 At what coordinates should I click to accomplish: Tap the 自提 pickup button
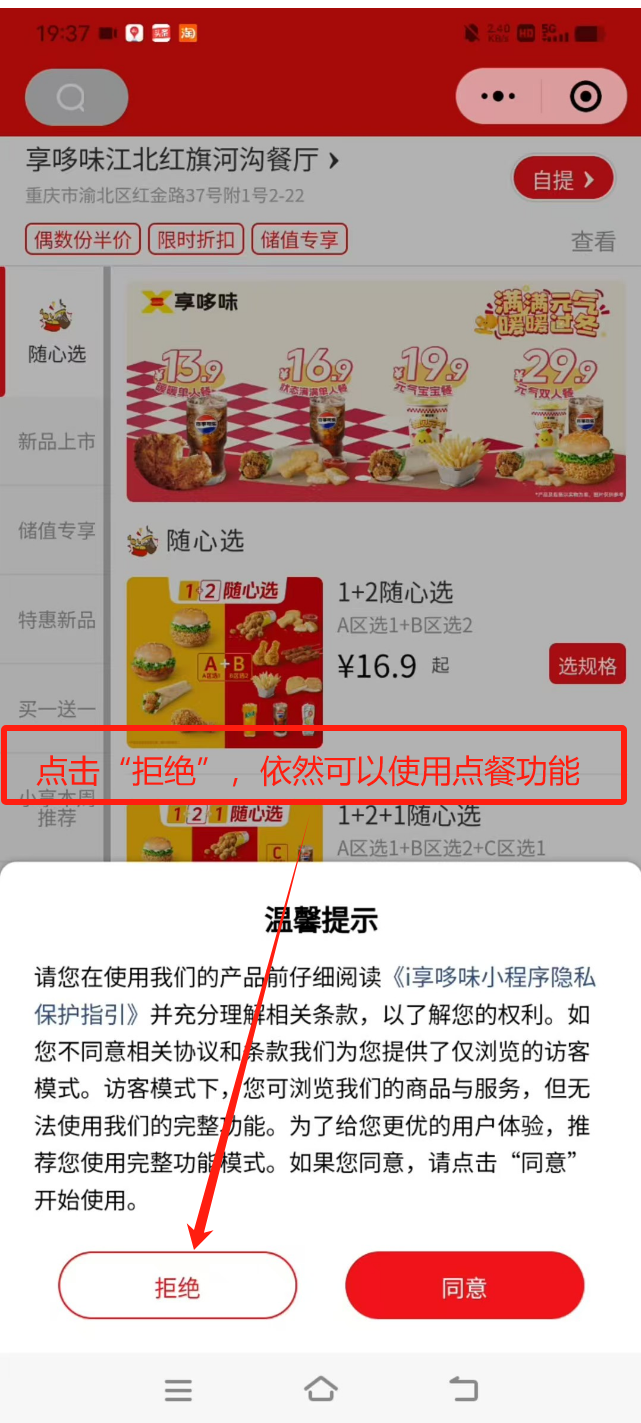(562, 180)
